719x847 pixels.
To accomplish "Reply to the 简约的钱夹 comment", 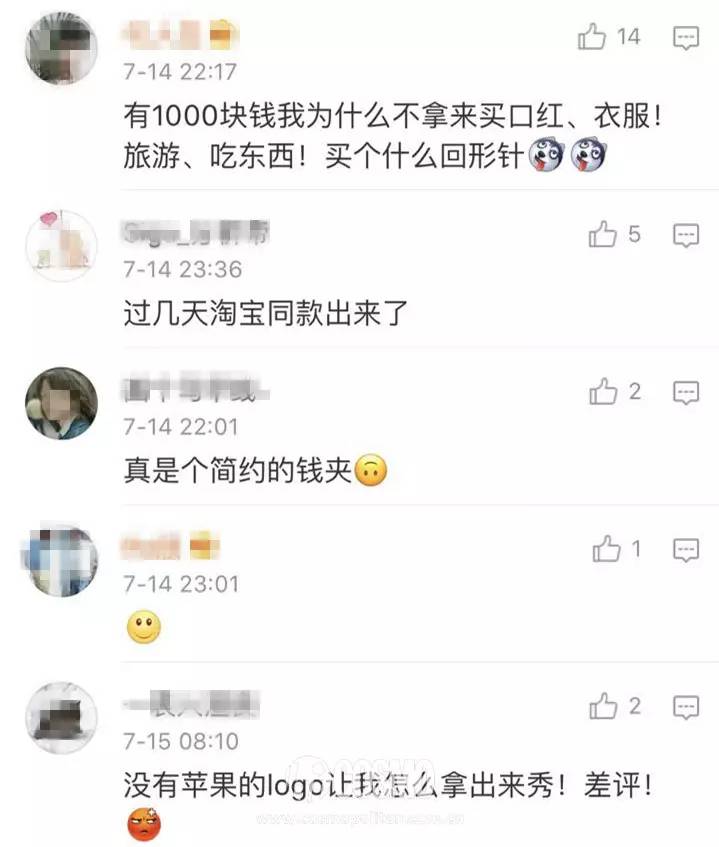I will [x=686, y=392].
